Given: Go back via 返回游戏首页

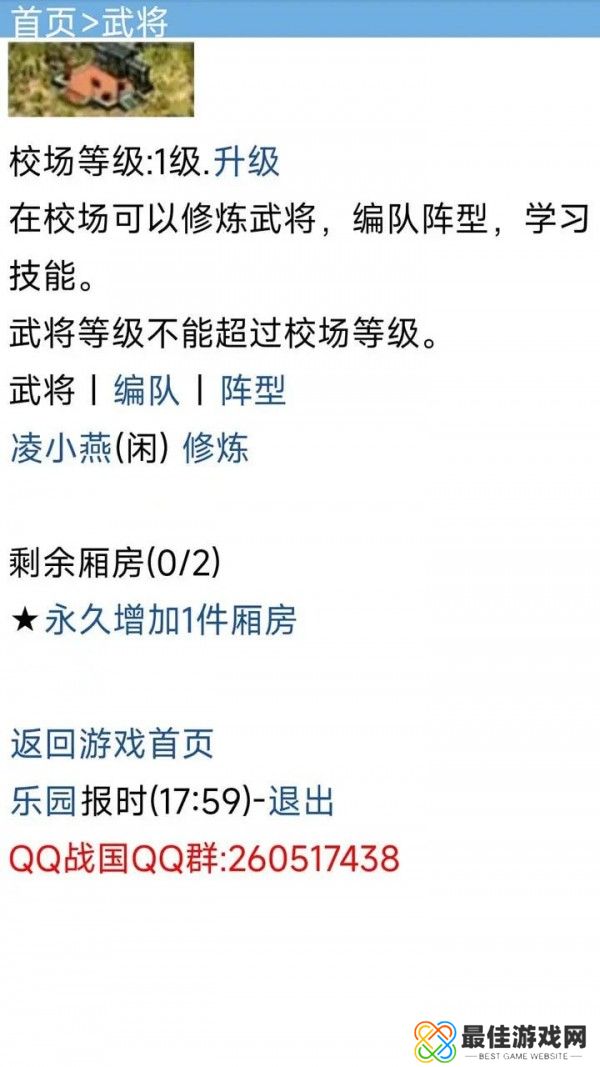Looking at the screenshot, I should (112, 744).
